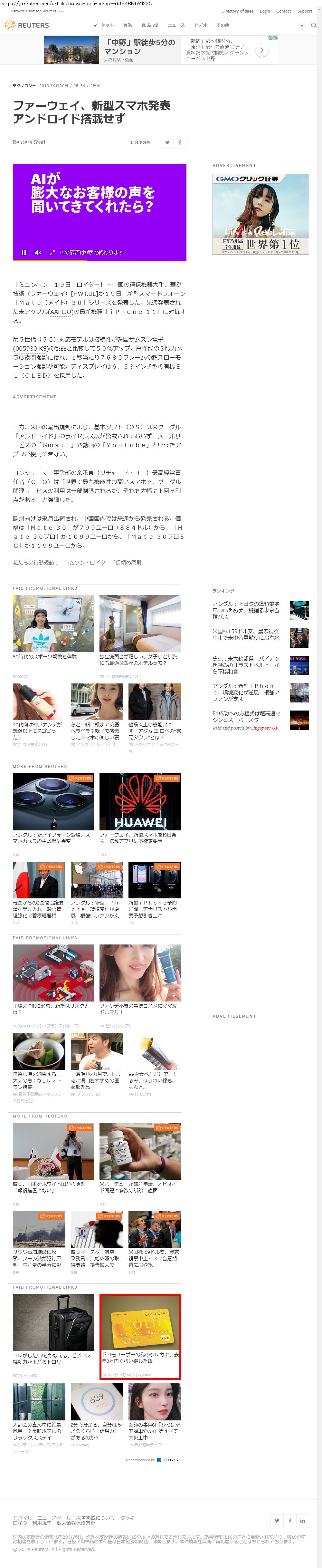
Task: Pause the video advertisement
Action: 24,252
